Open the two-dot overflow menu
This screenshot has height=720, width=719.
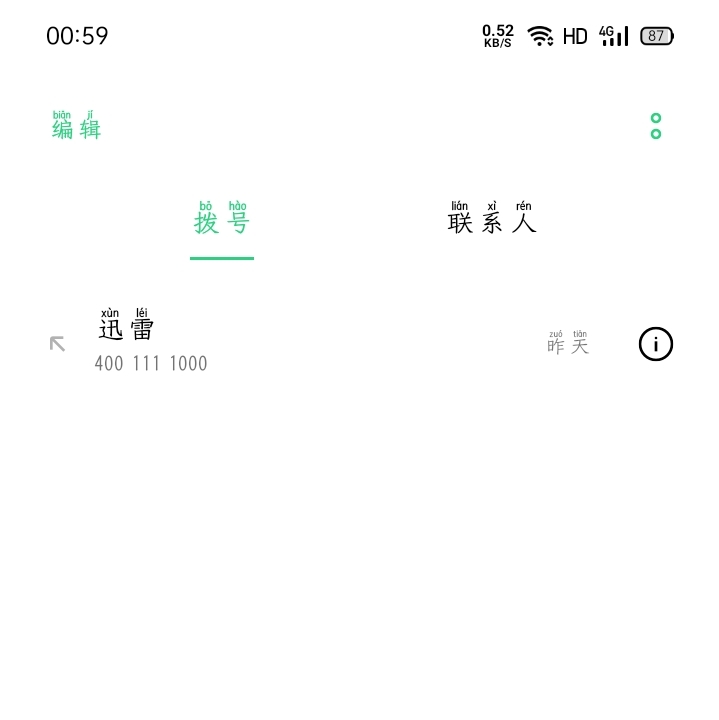pos(656,126)
